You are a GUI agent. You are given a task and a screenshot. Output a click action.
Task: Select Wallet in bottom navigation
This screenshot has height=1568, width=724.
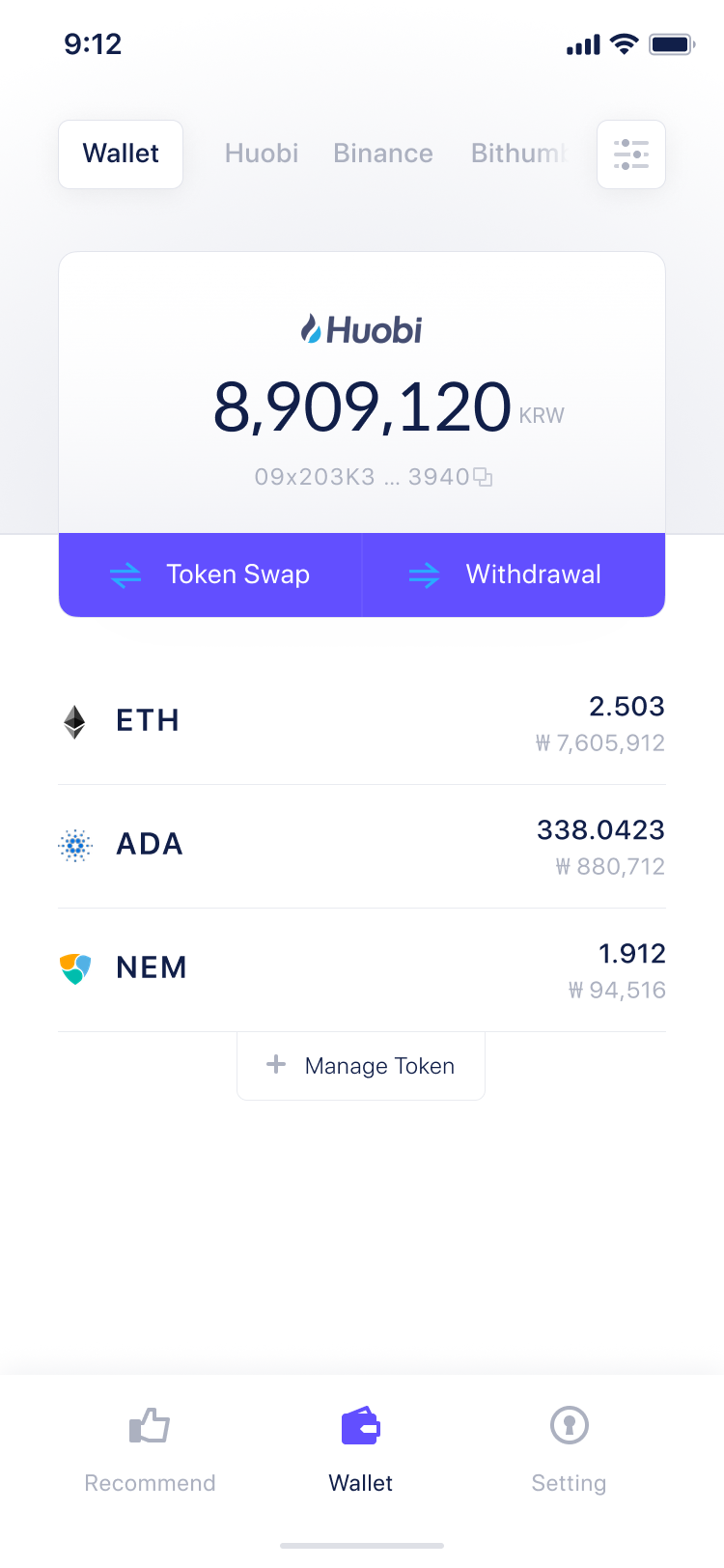(x=361, y=1450)
